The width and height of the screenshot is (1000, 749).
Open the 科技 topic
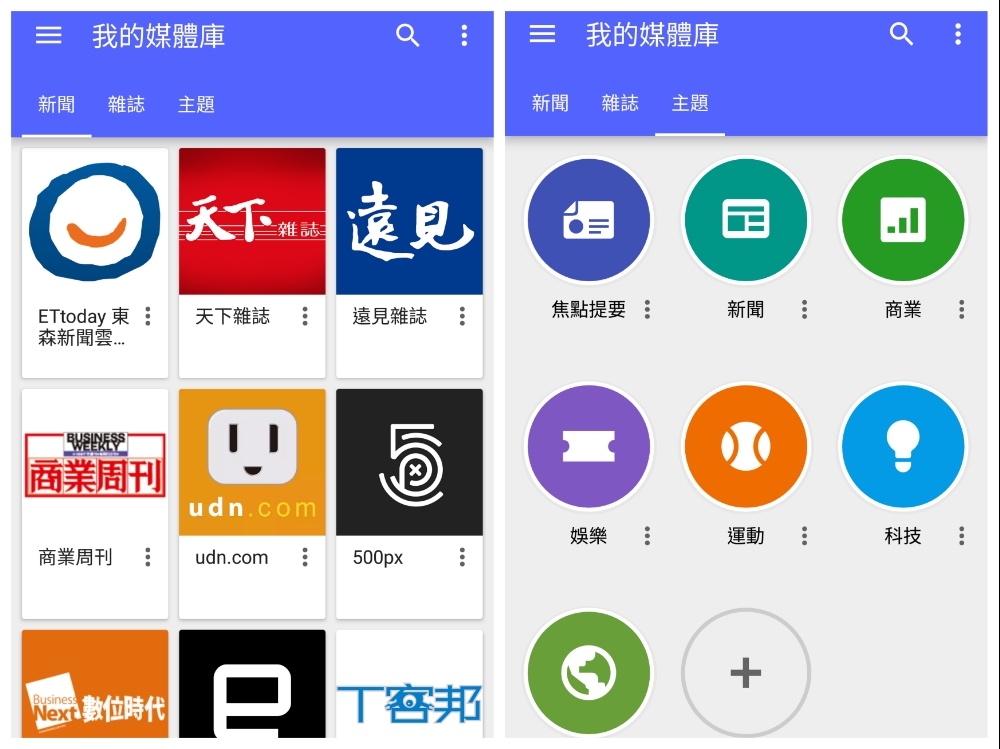(903, 446)
